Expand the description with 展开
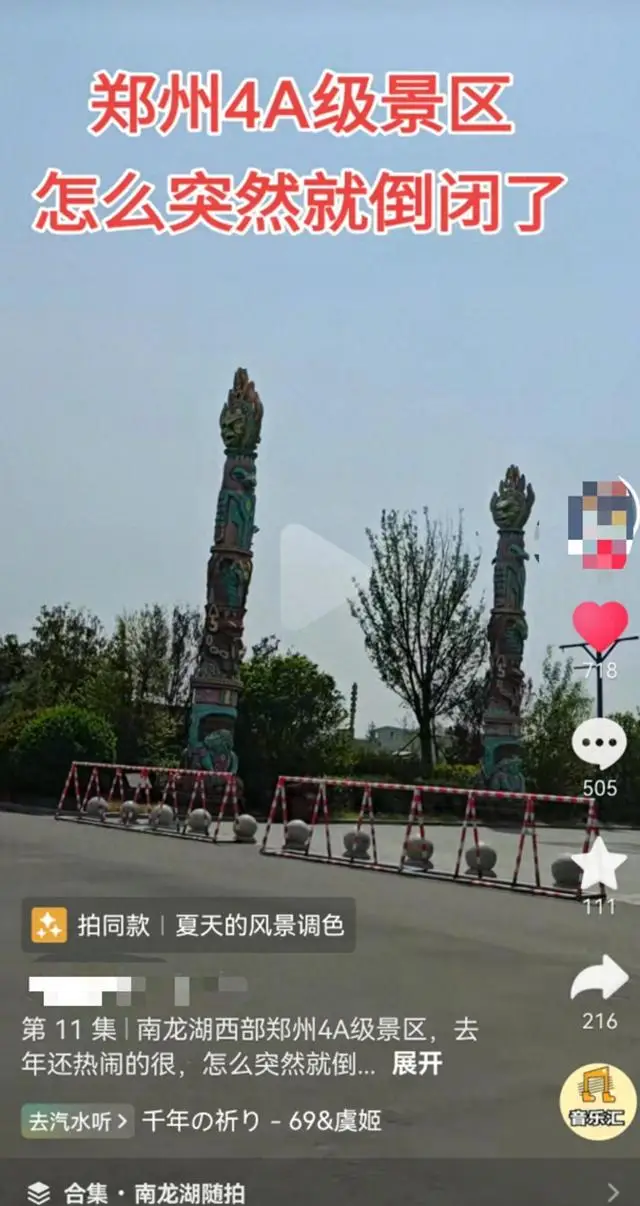 point(416,1064)
